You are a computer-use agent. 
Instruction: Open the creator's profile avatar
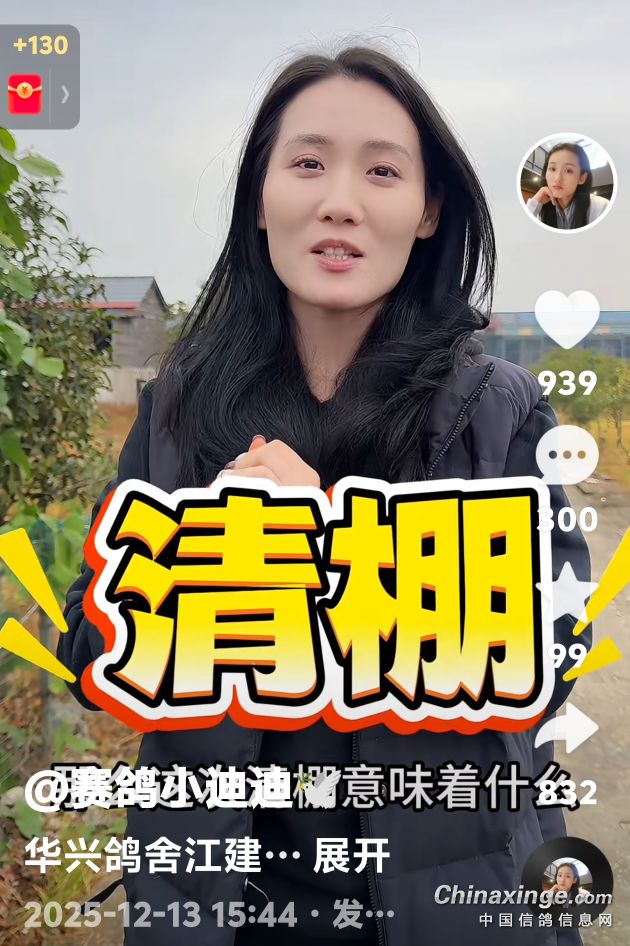coord(567,183)
